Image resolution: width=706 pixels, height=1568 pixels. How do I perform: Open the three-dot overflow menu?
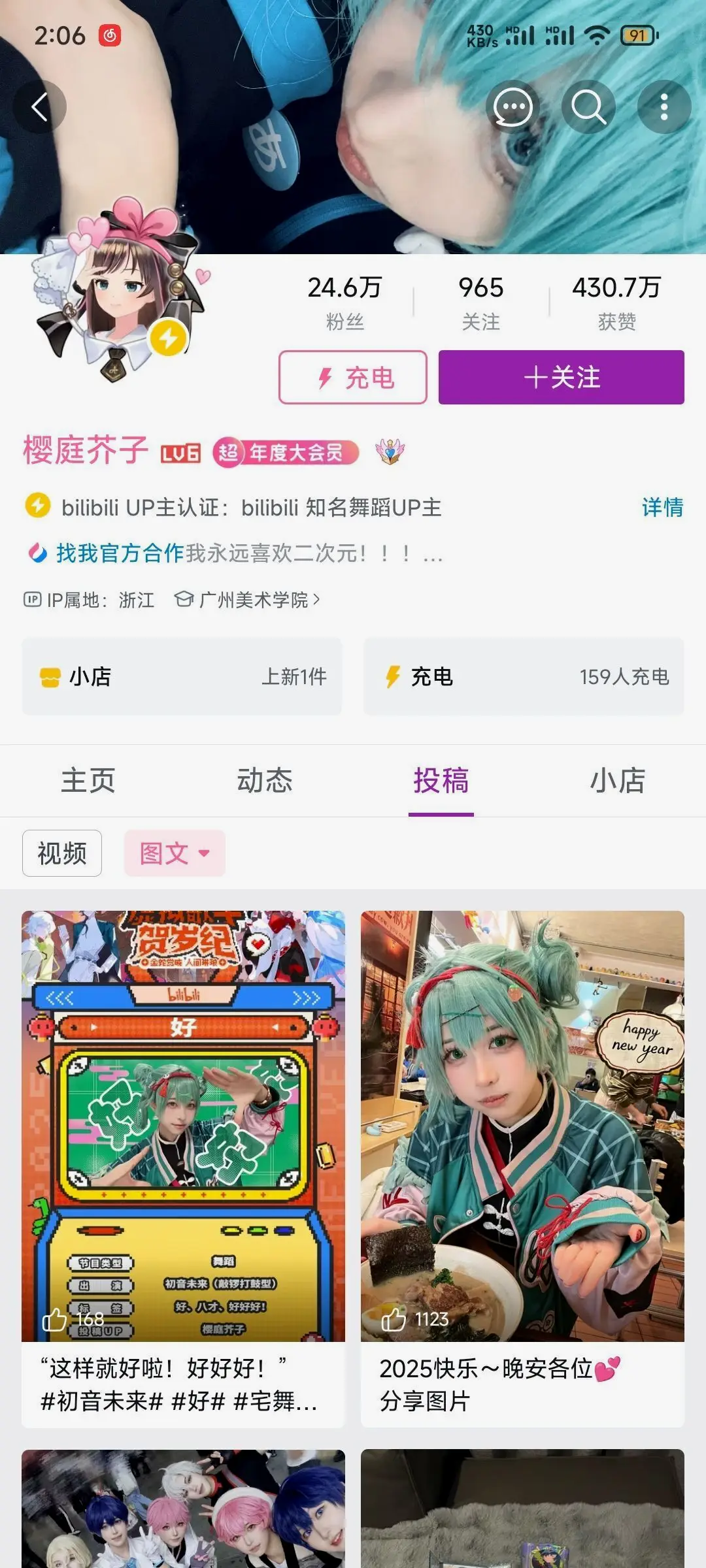click(x=664, y=107)
